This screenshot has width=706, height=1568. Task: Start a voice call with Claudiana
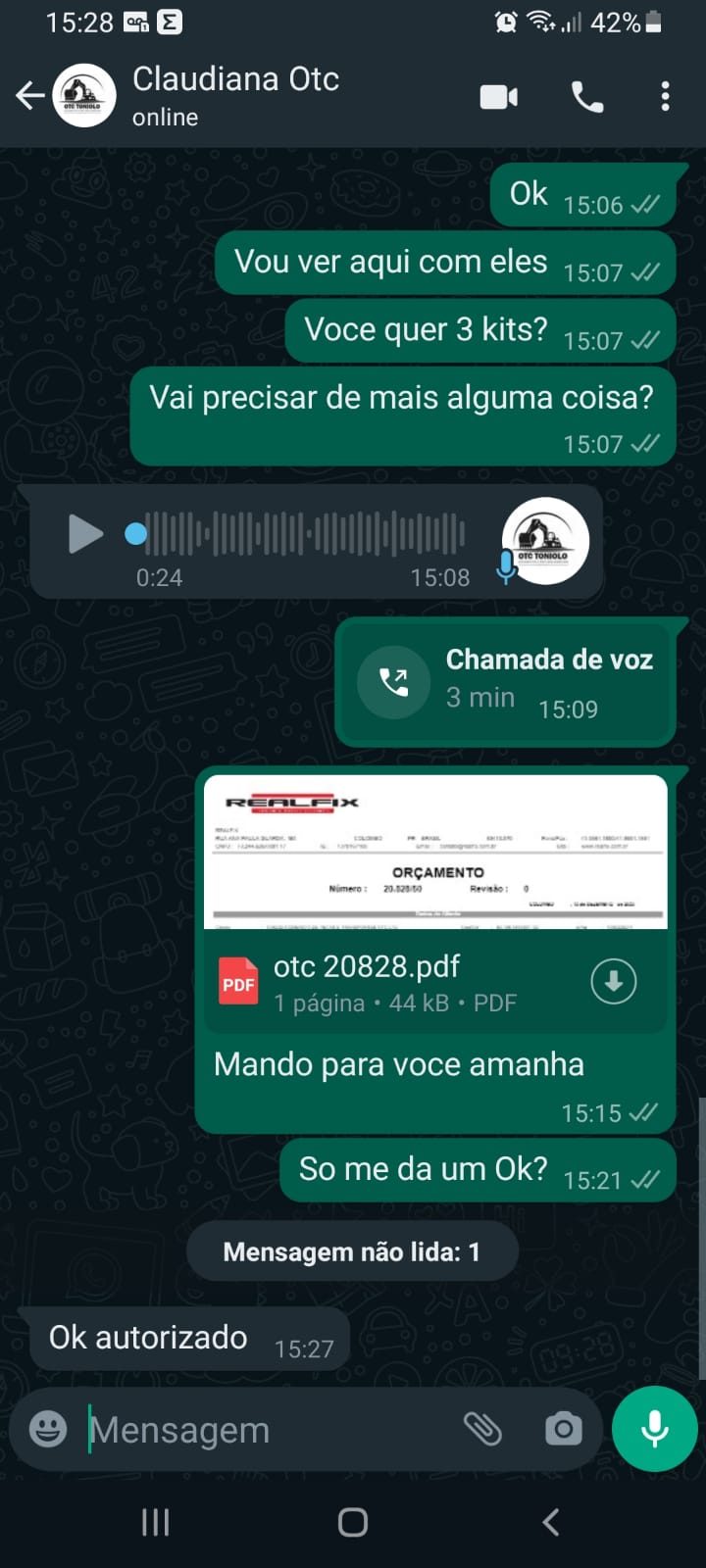[x=586, y=96]
